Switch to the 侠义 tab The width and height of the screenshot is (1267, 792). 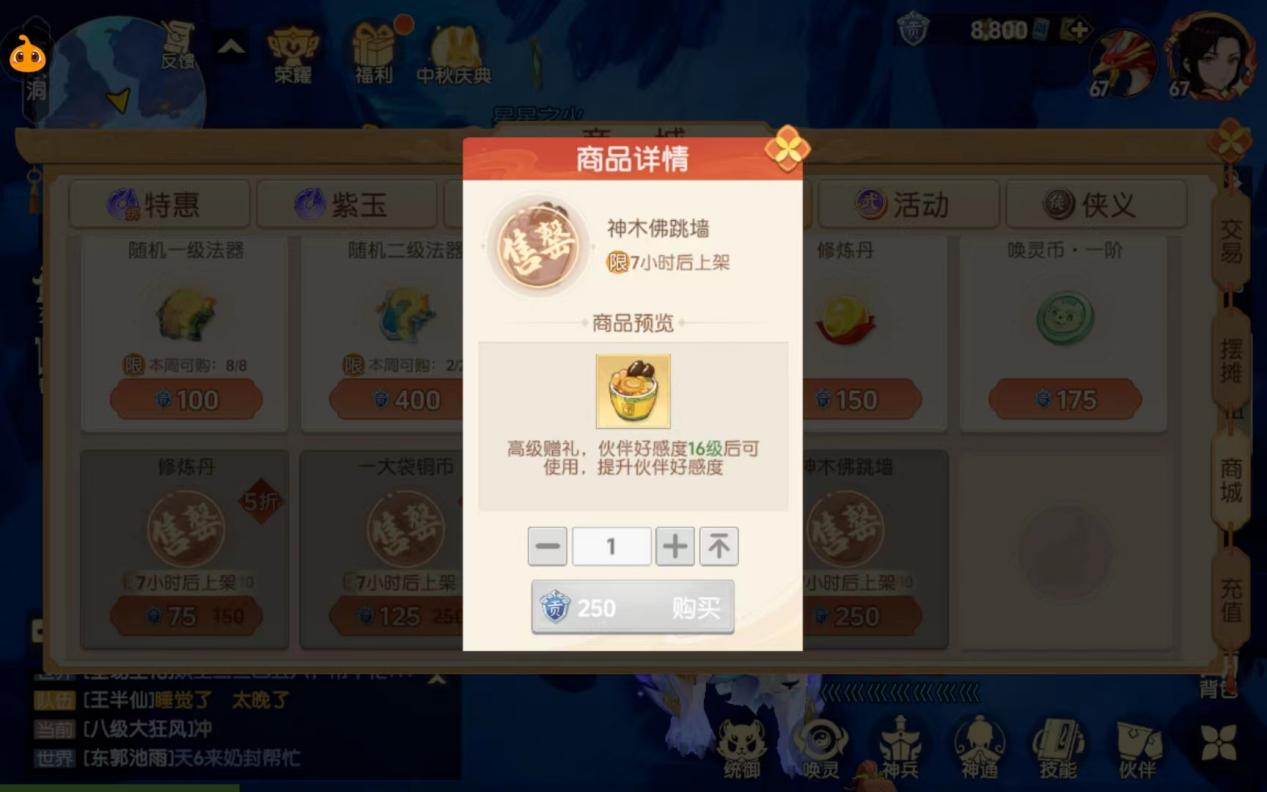pos(1095,205)
